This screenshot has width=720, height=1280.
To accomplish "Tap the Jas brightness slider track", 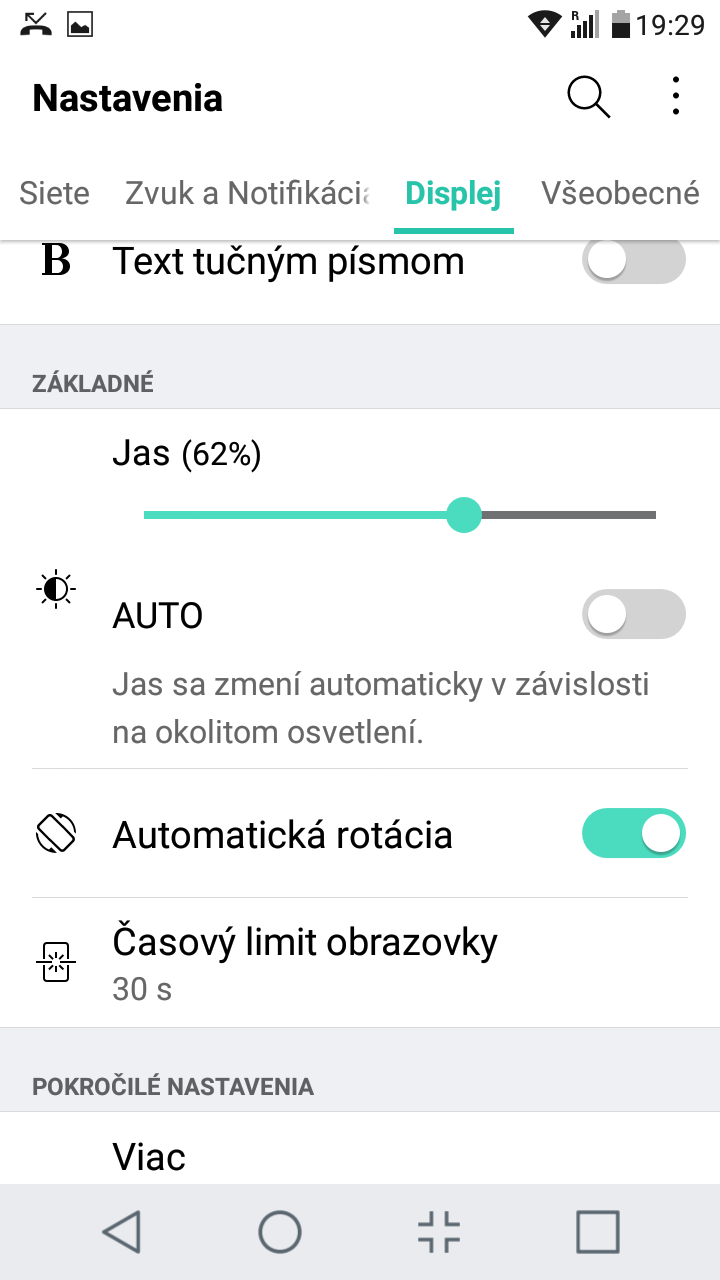I will (400, 515).
